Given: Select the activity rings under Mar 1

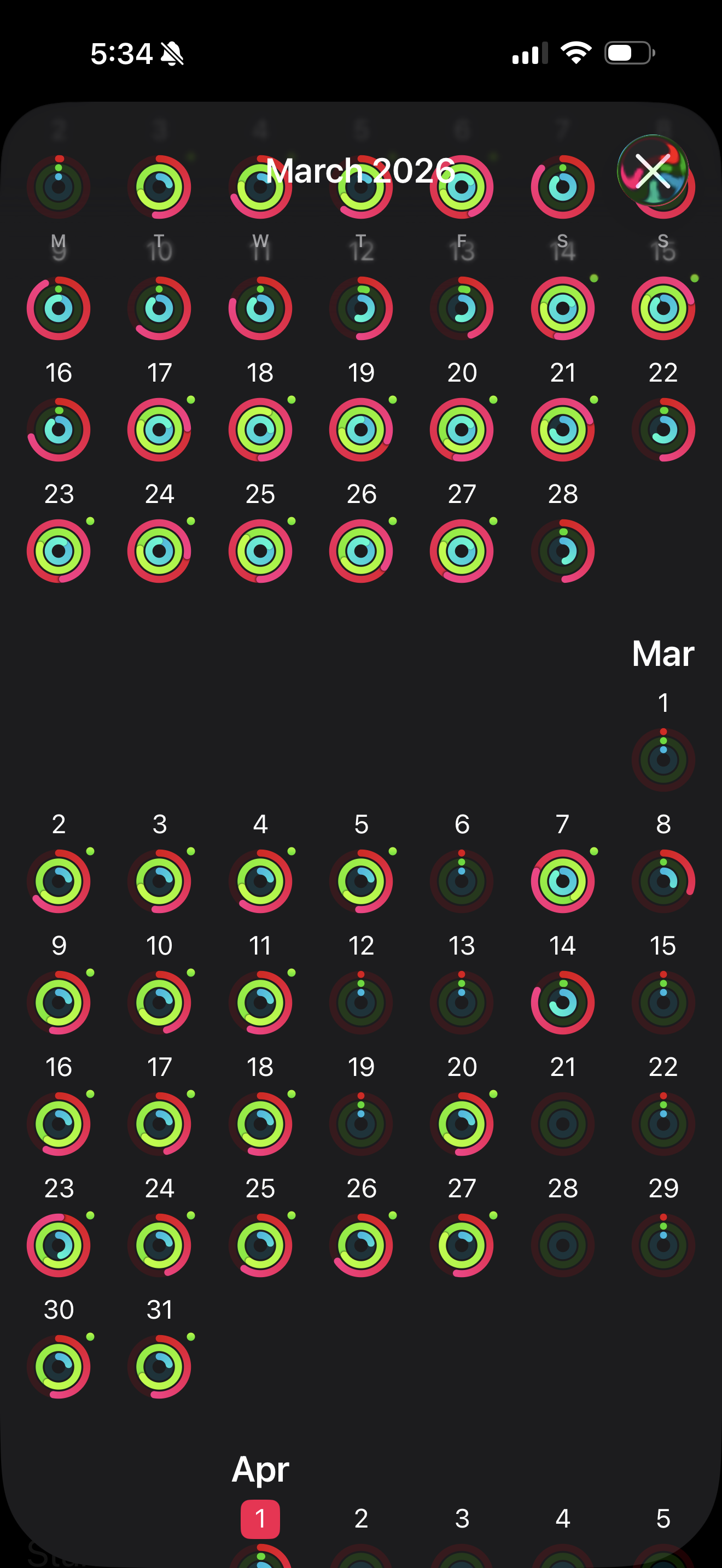Looking at the screenshot, I should pyautogui.click(x=663, y=758).
